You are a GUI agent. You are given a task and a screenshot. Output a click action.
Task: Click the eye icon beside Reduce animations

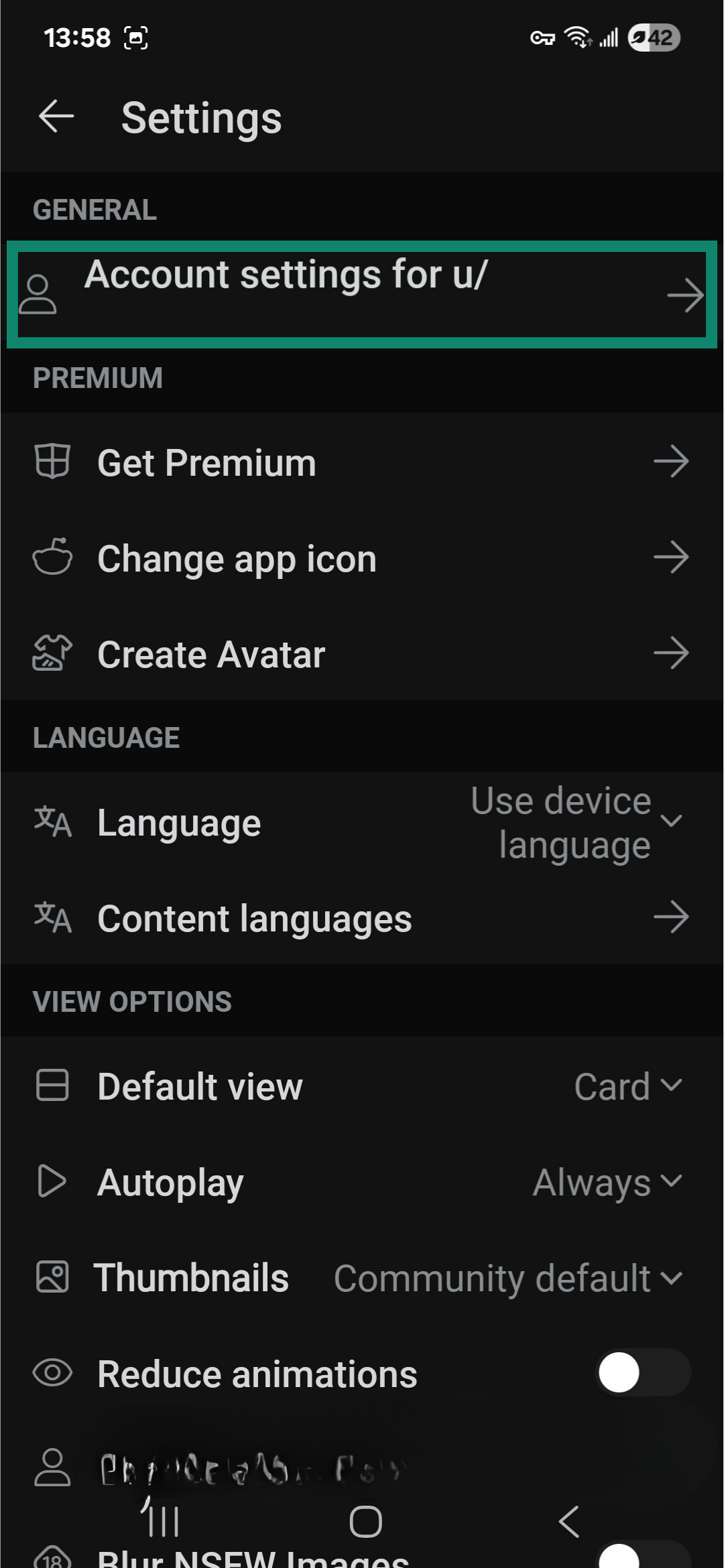[x=54, y=1372]
